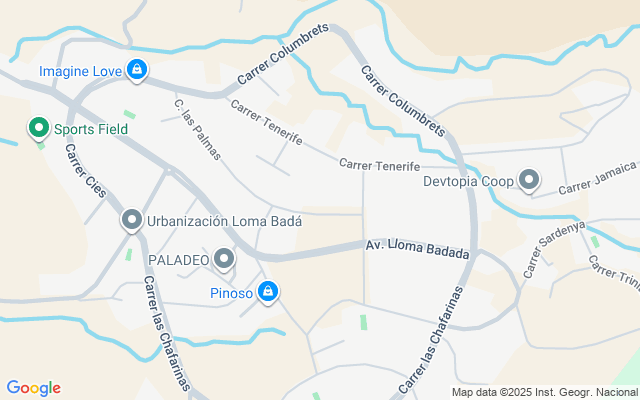Viewport: 640px width, 400px height.
Task: Select the Sports Field place marker
Action: (x=39, y=128)
